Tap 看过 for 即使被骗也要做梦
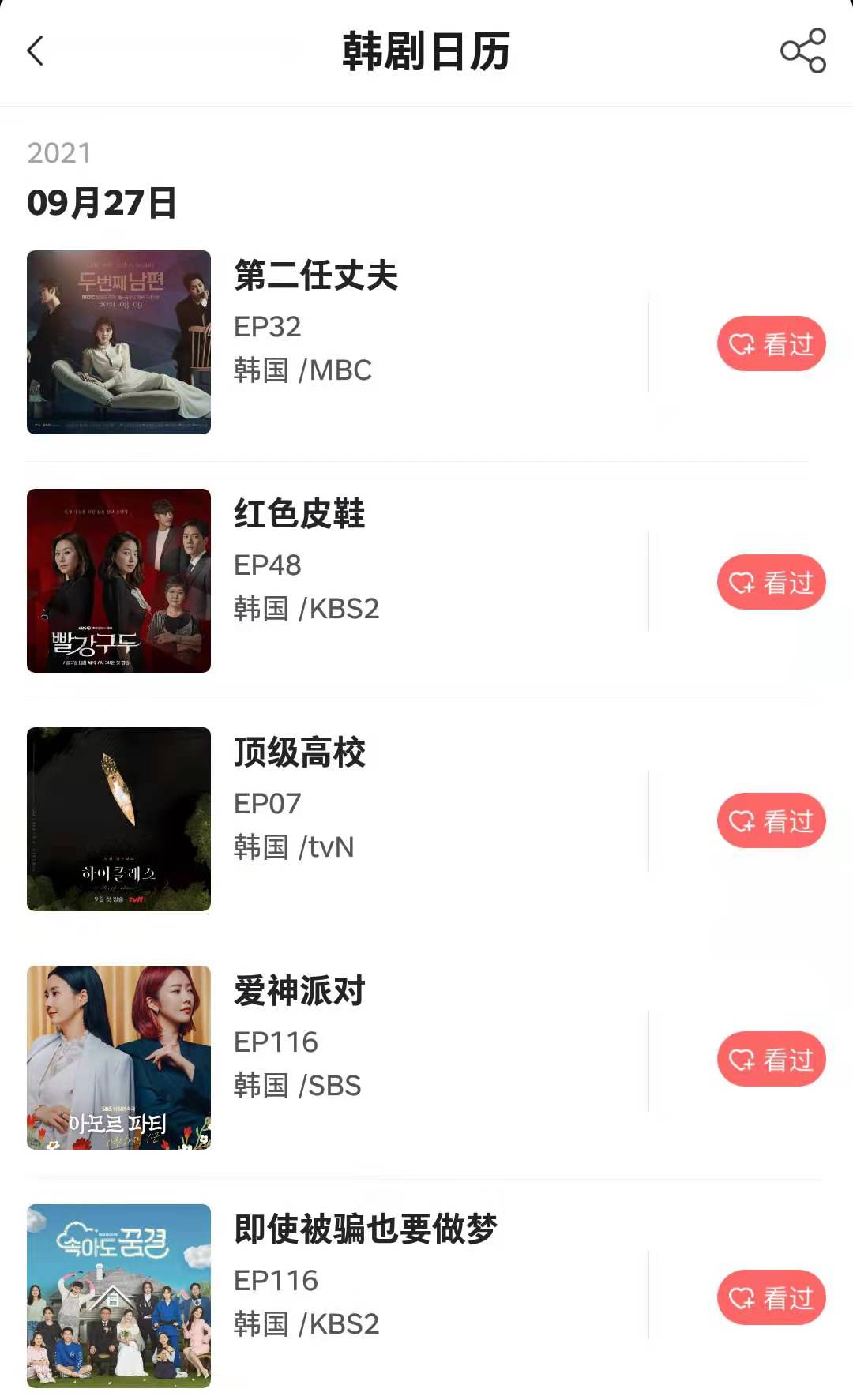Image resolution: width=853 pixels, height=1400 pixels. 771,1297
